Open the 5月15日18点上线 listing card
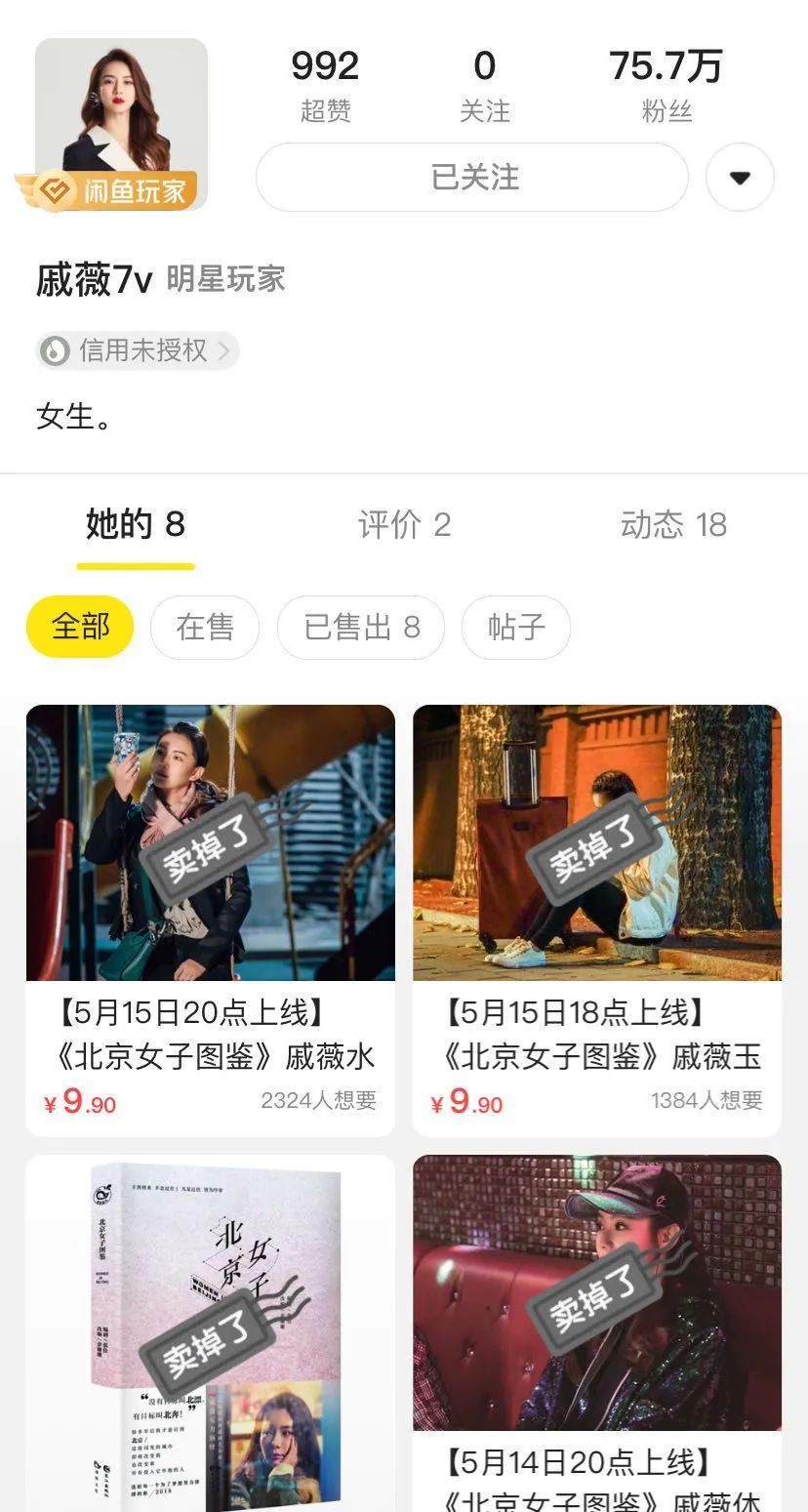Screen dimensions: 808x1512 [x=597, y=919]
